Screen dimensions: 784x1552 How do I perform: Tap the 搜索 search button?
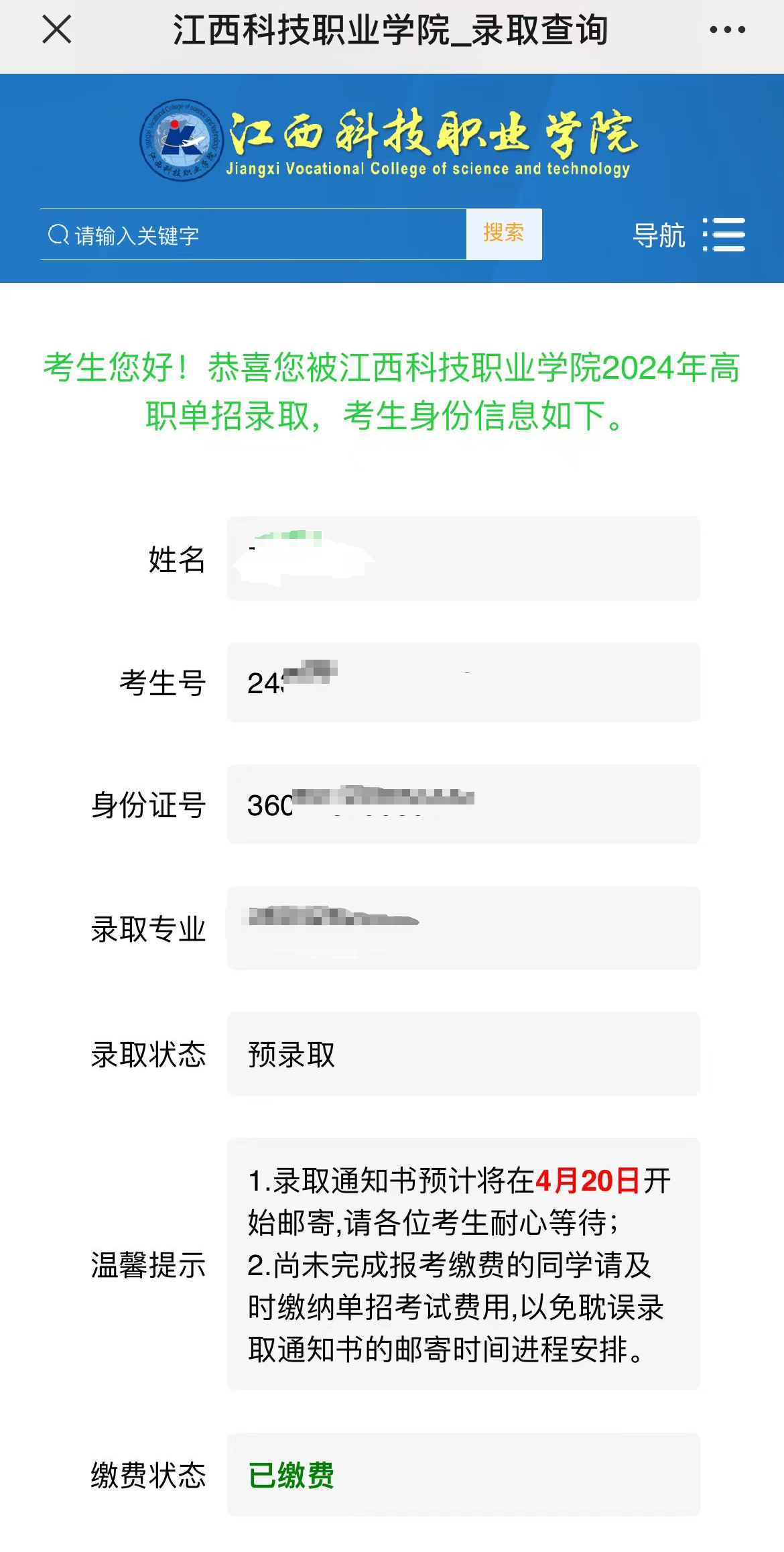point(504,234)
